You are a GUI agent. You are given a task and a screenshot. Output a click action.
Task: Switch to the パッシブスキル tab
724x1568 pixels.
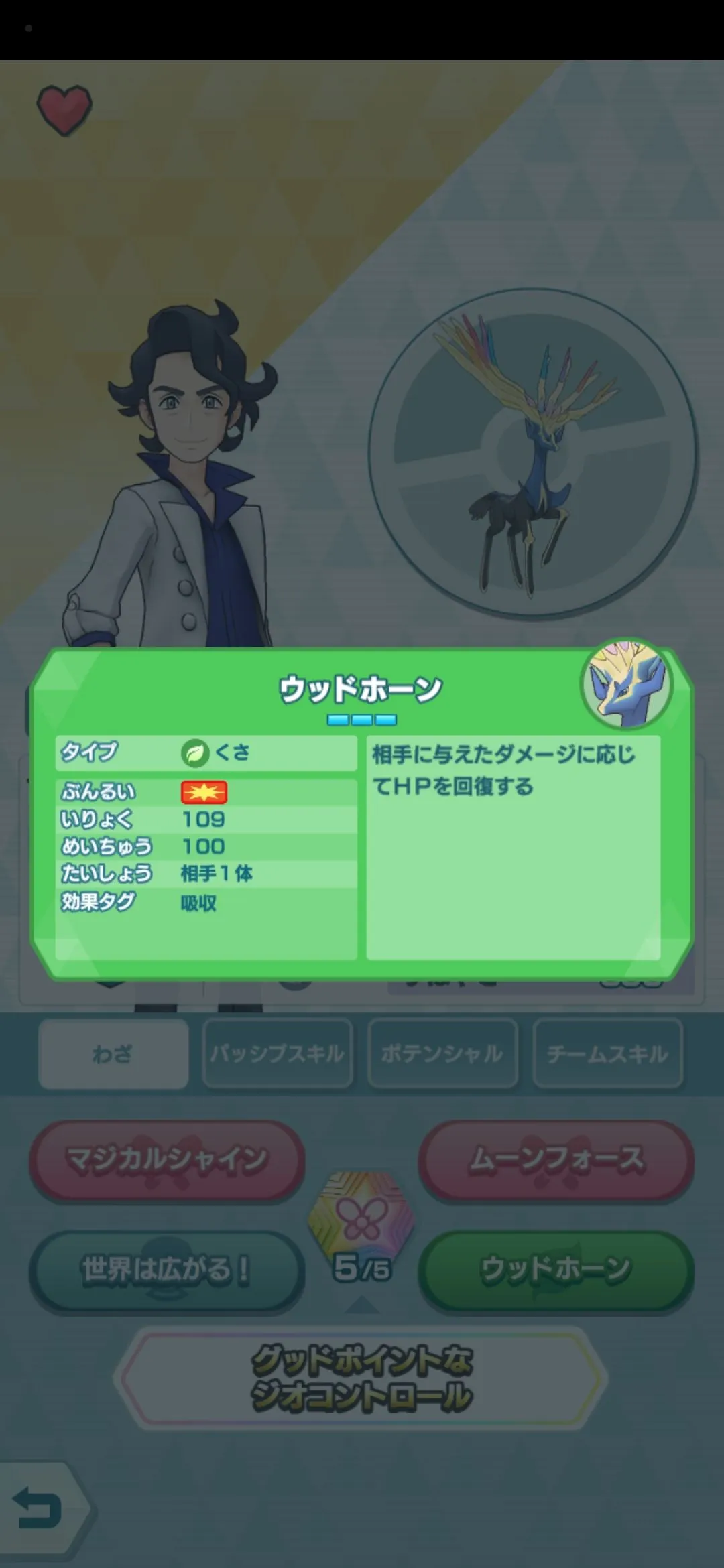[x=278, y=1054]
